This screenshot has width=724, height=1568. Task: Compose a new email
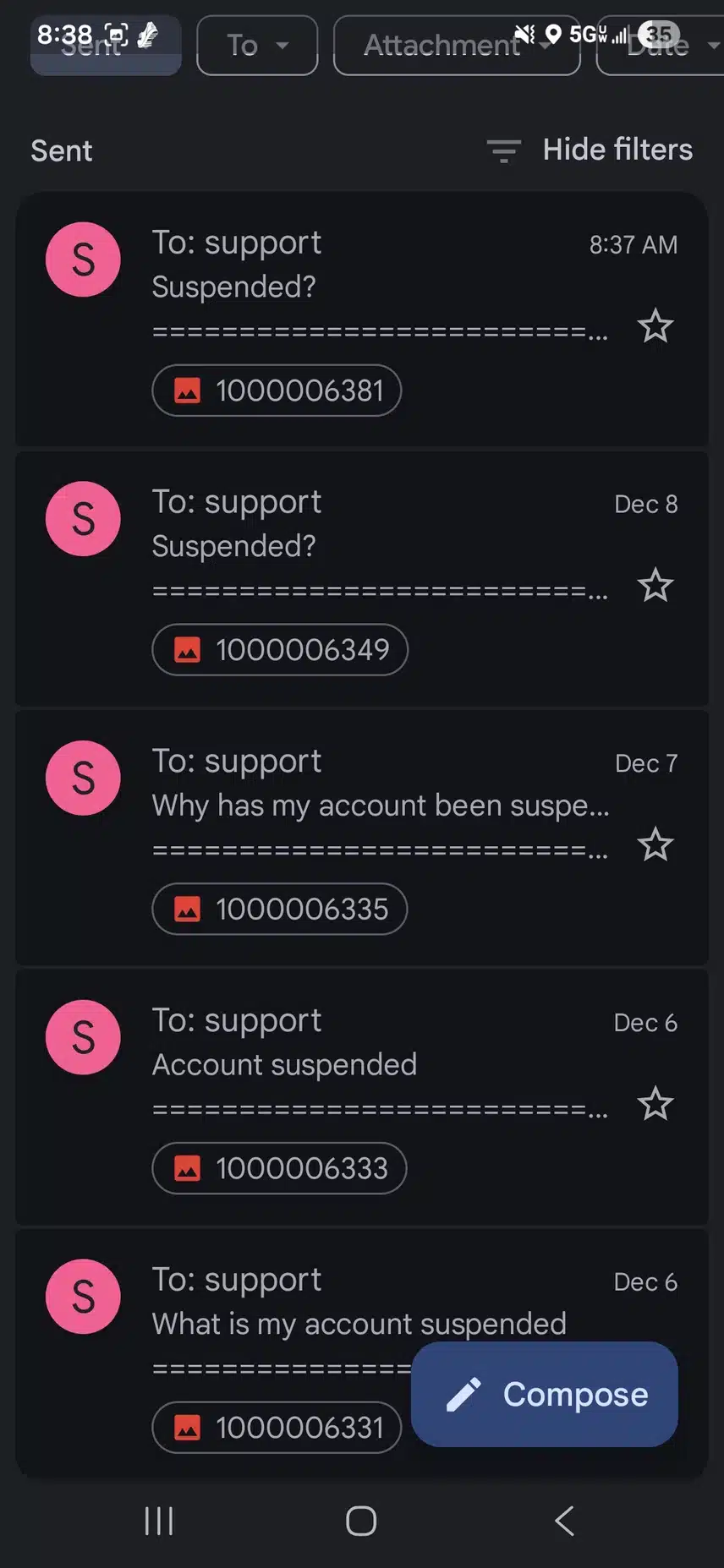click(545, 1395)
